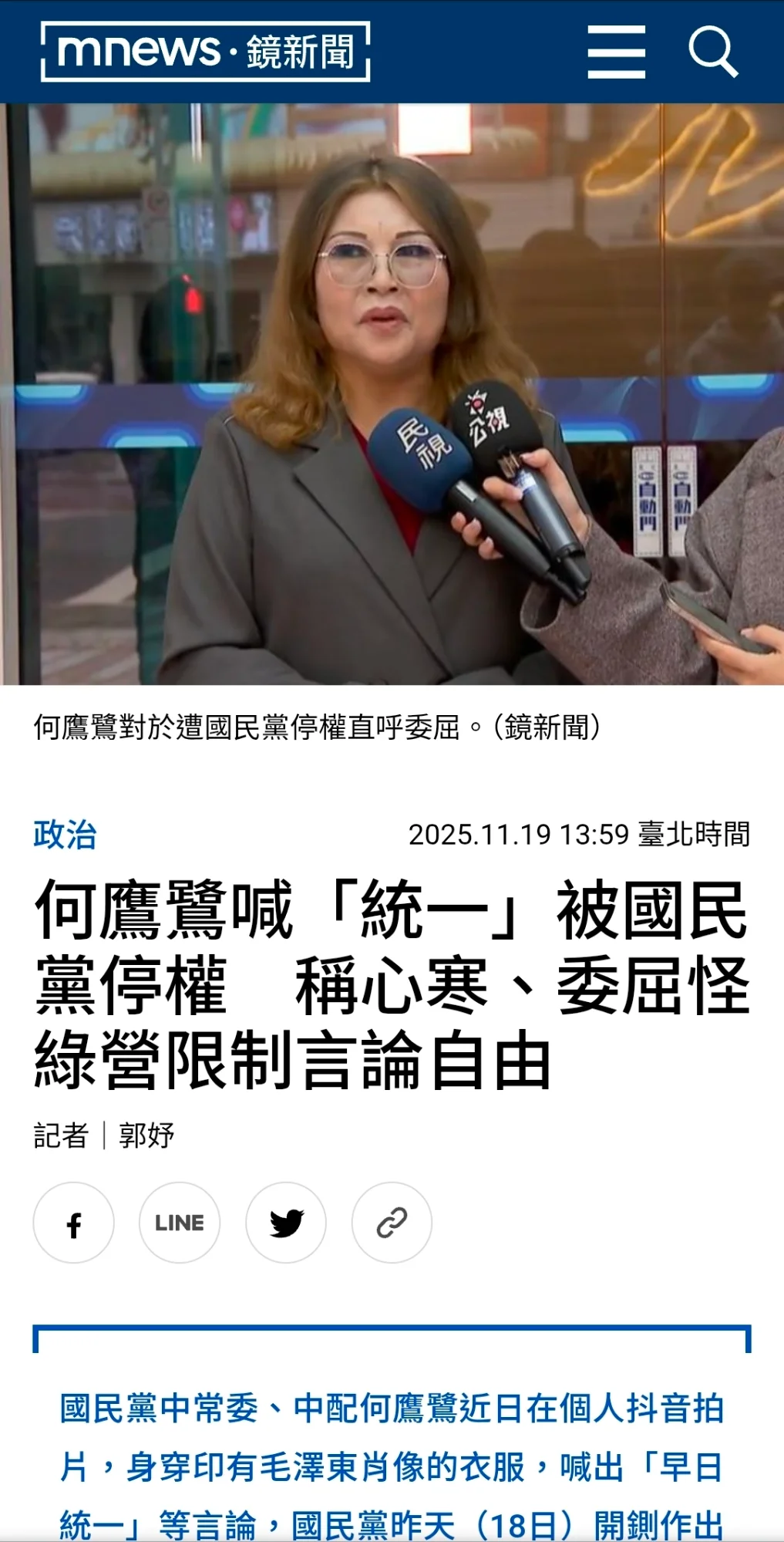View articles by reporter 郭妤

(146, 1135)
